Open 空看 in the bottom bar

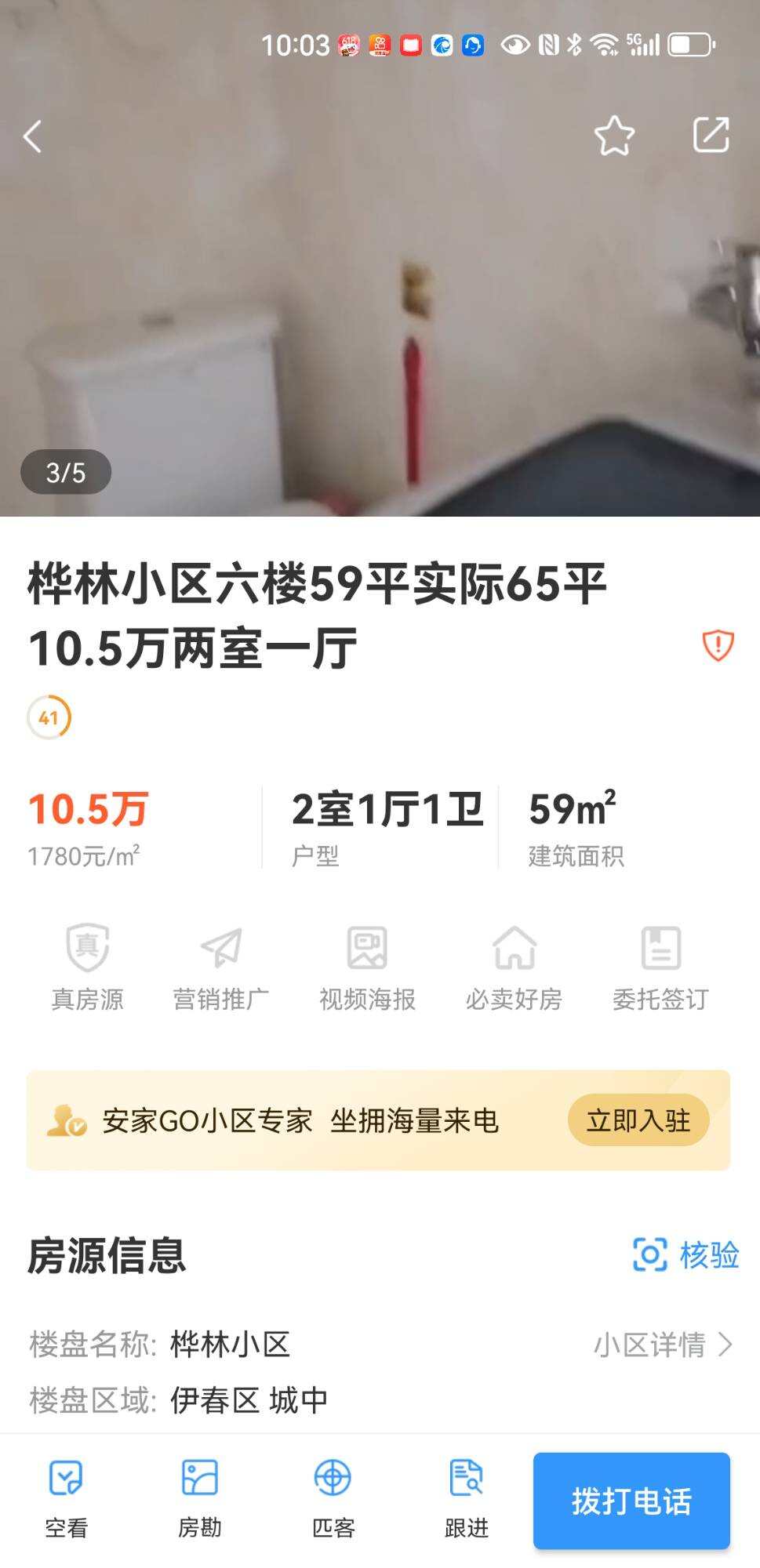[x=66, y=1499]
